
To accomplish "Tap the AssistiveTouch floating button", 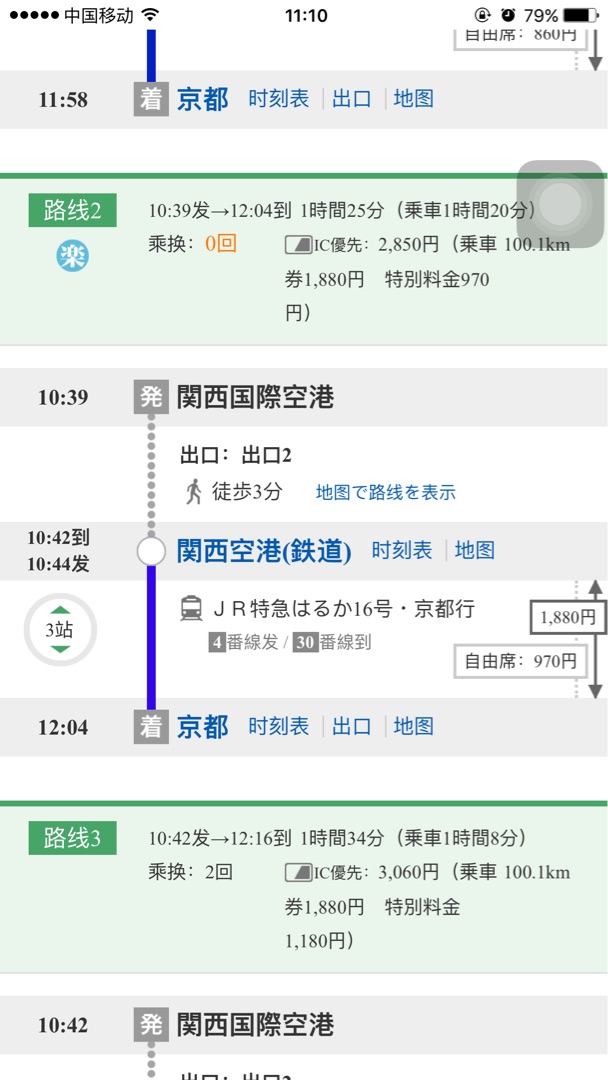I will tap(560, 204).
